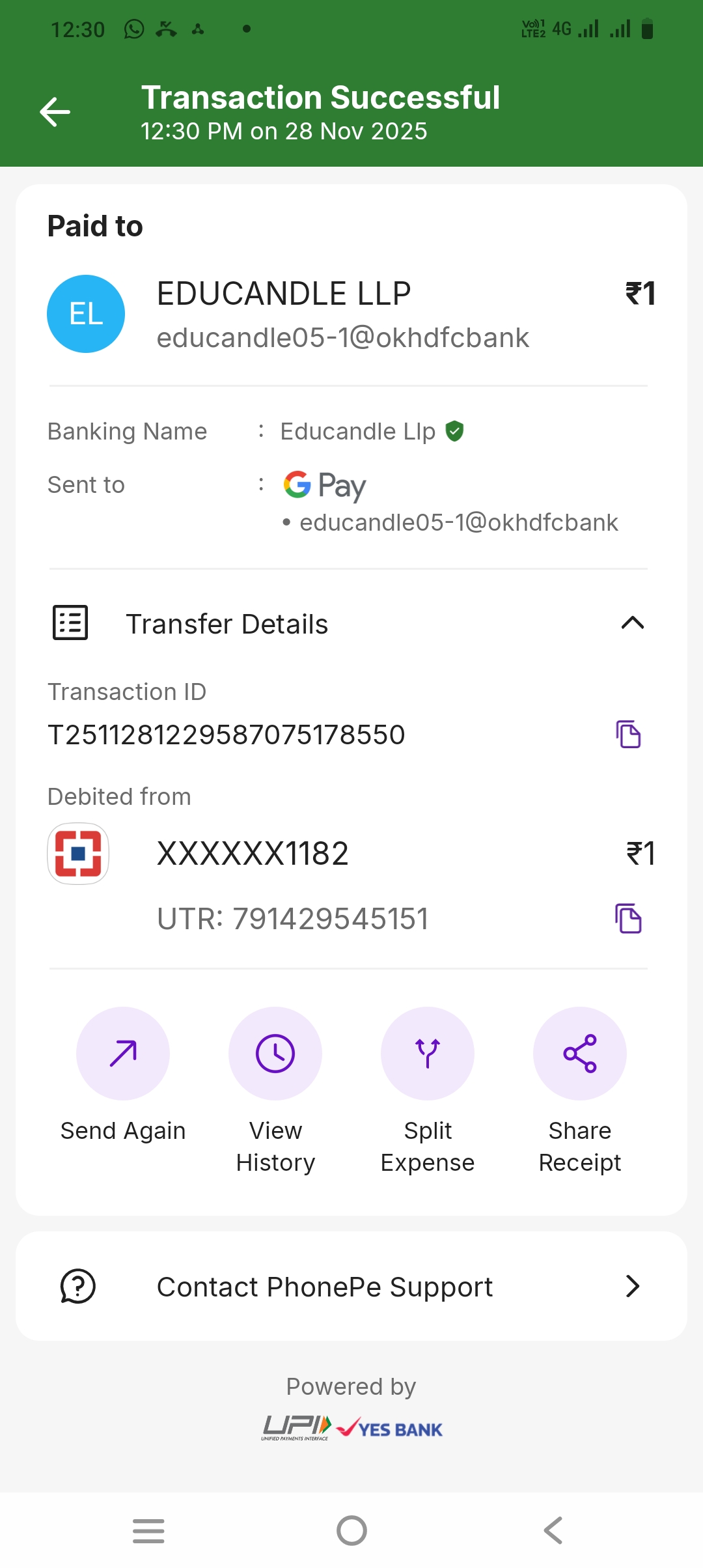The width and height of the screenshot is (703, 1568).
Task: Open recent apps from navigation bar
Action: (x=148, y=1530)
